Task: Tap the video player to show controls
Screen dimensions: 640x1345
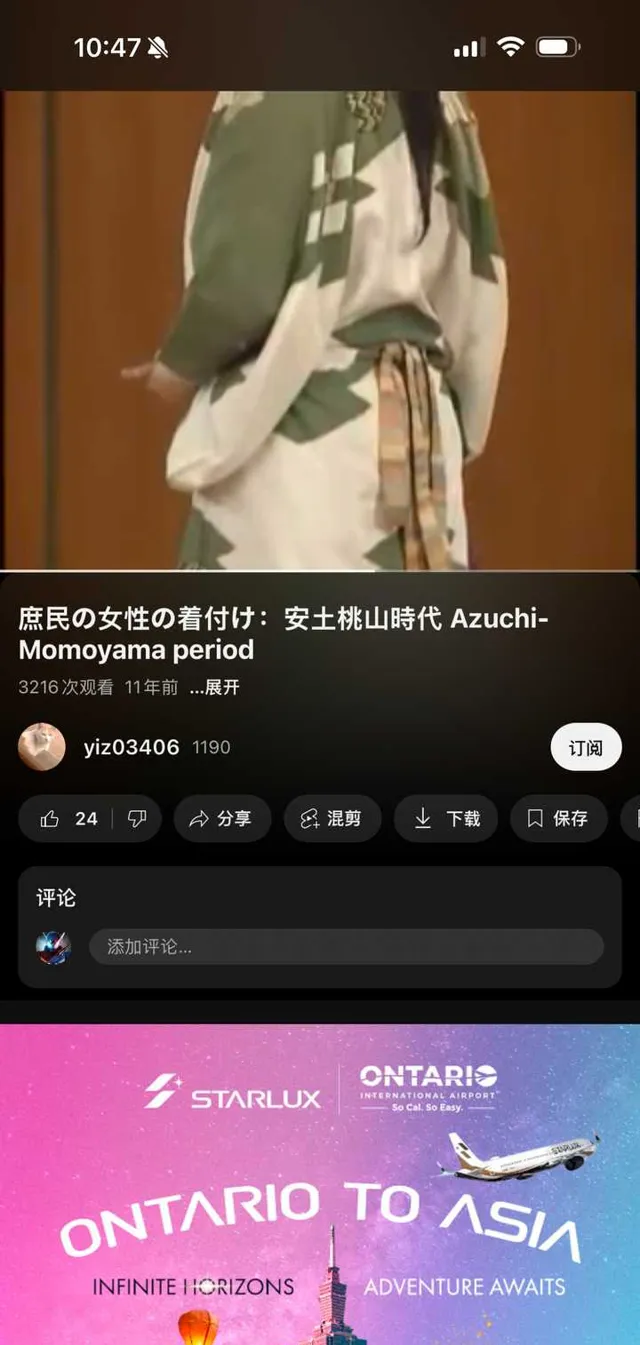Action: pos(320,330)
